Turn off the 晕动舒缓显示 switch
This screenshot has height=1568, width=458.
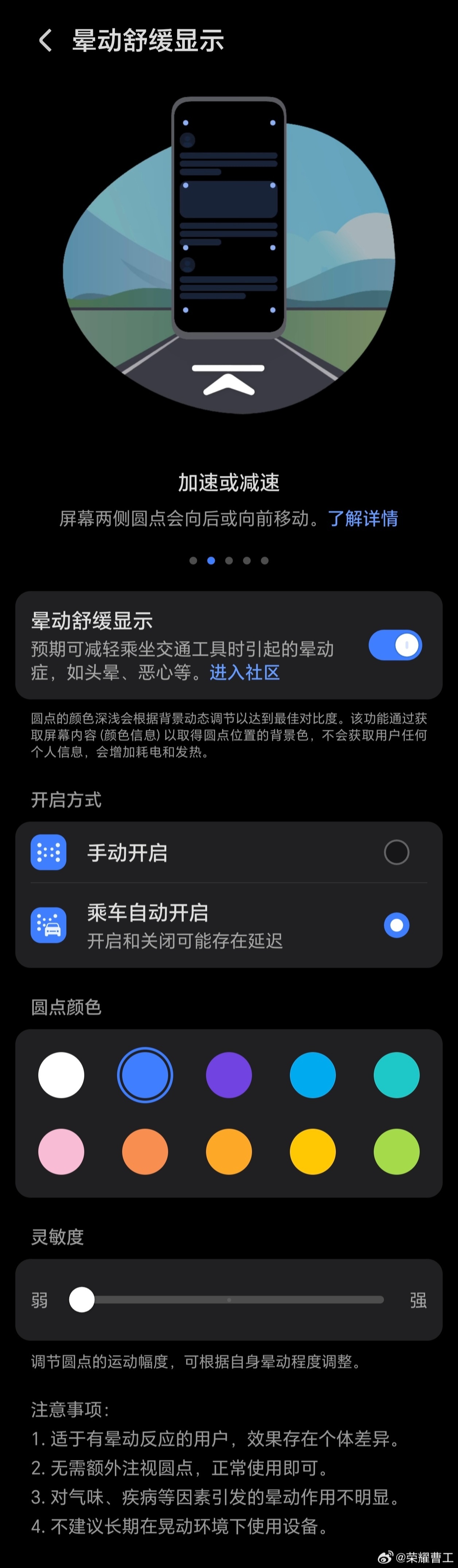(395, 645)
